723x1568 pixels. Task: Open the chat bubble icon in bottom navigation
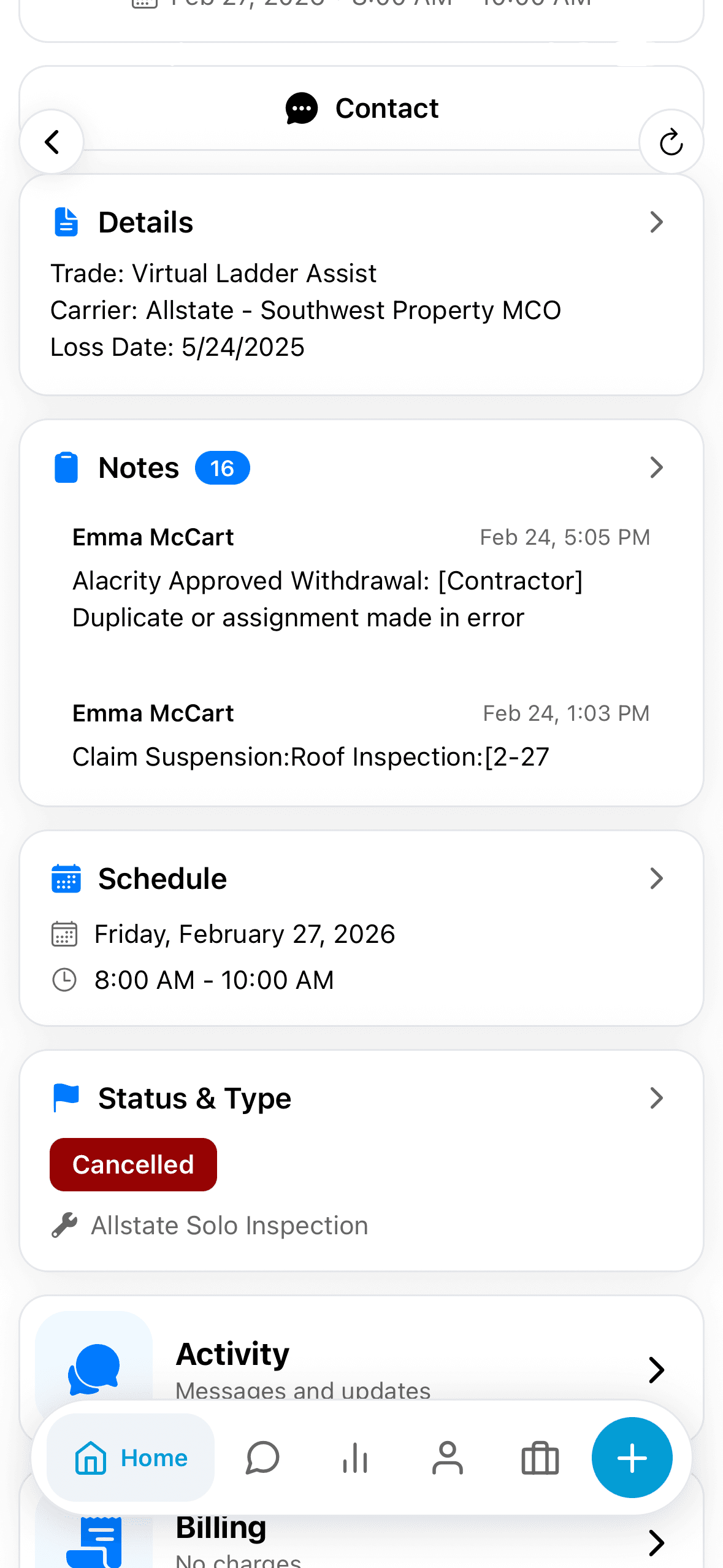(263, 1458)
